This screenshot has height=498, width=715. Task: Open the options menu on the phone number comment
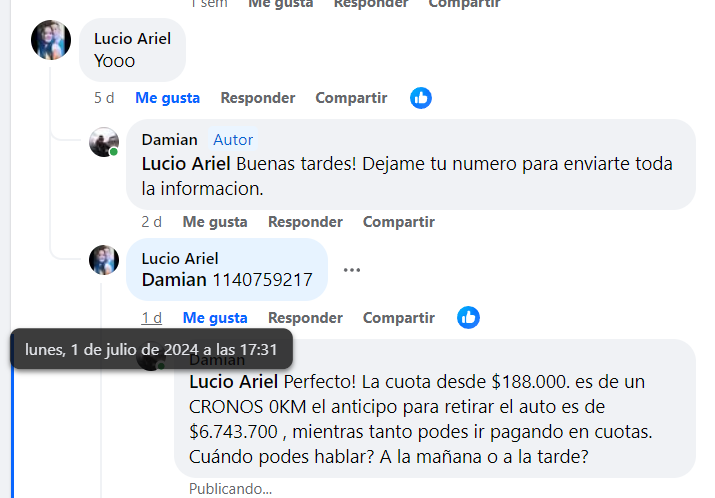click(x=351, y=270)
